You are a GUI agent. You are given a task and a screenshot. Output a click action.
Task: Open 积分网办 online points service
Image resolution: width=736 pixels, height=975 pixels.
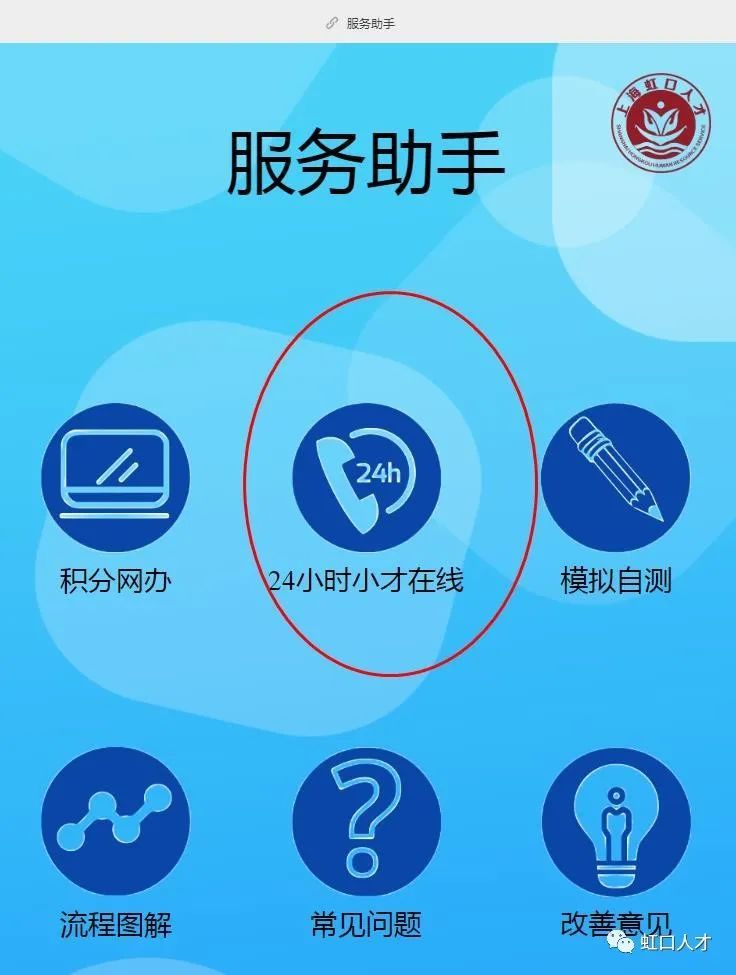click(x=115, y=476)
